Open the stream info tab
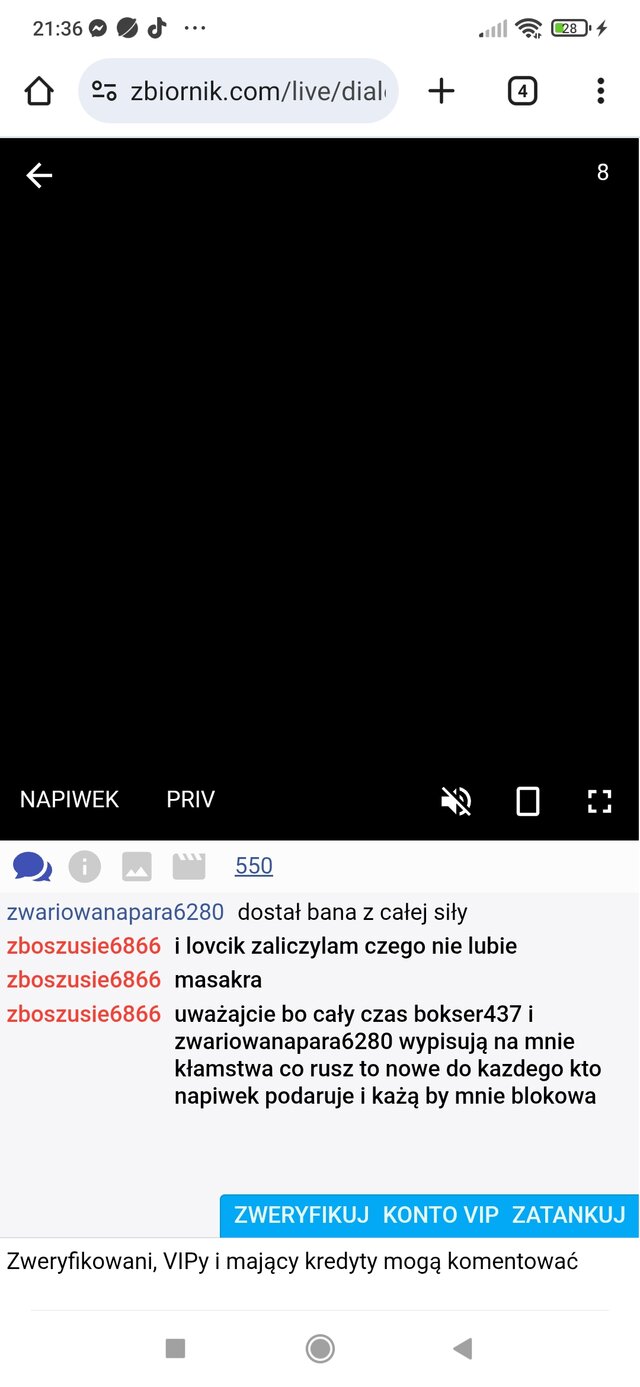The image size is (640, 1387). [84, 866]
